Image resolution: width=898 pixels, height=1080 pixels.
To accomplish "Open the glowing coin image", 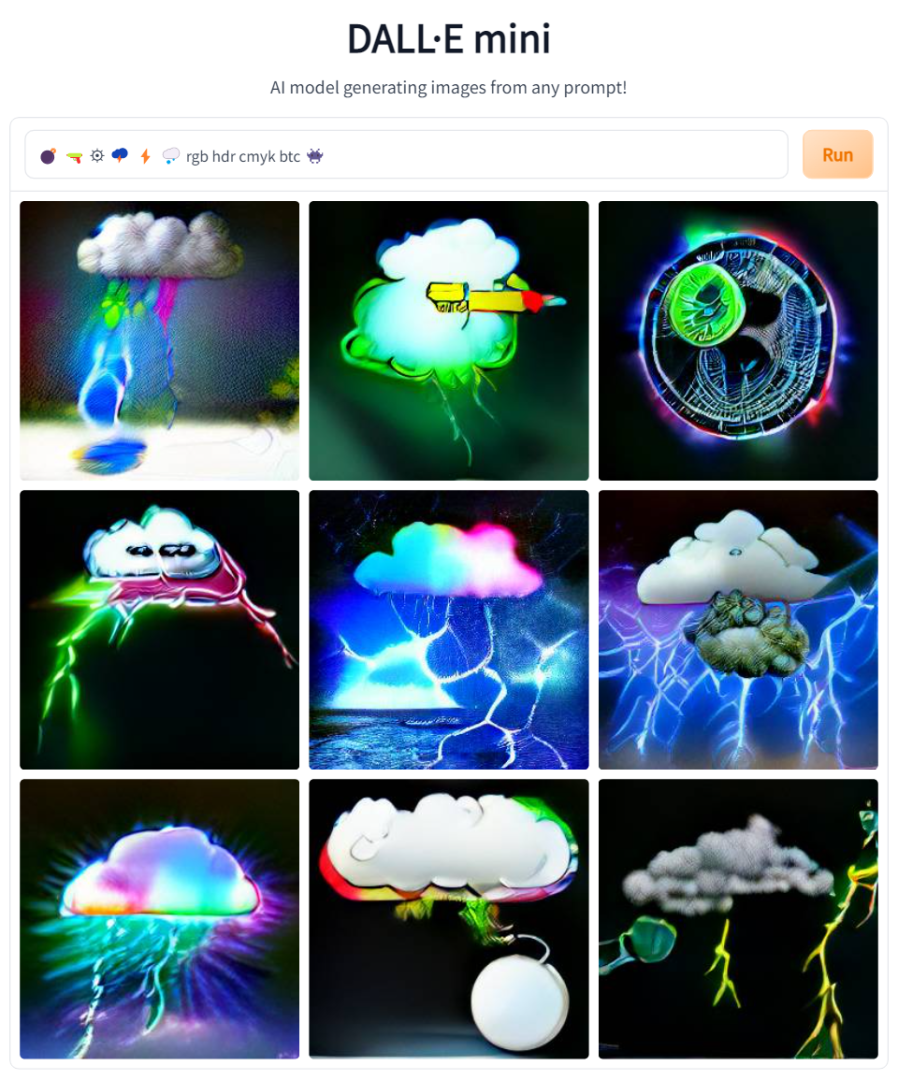I will (738, 341).
